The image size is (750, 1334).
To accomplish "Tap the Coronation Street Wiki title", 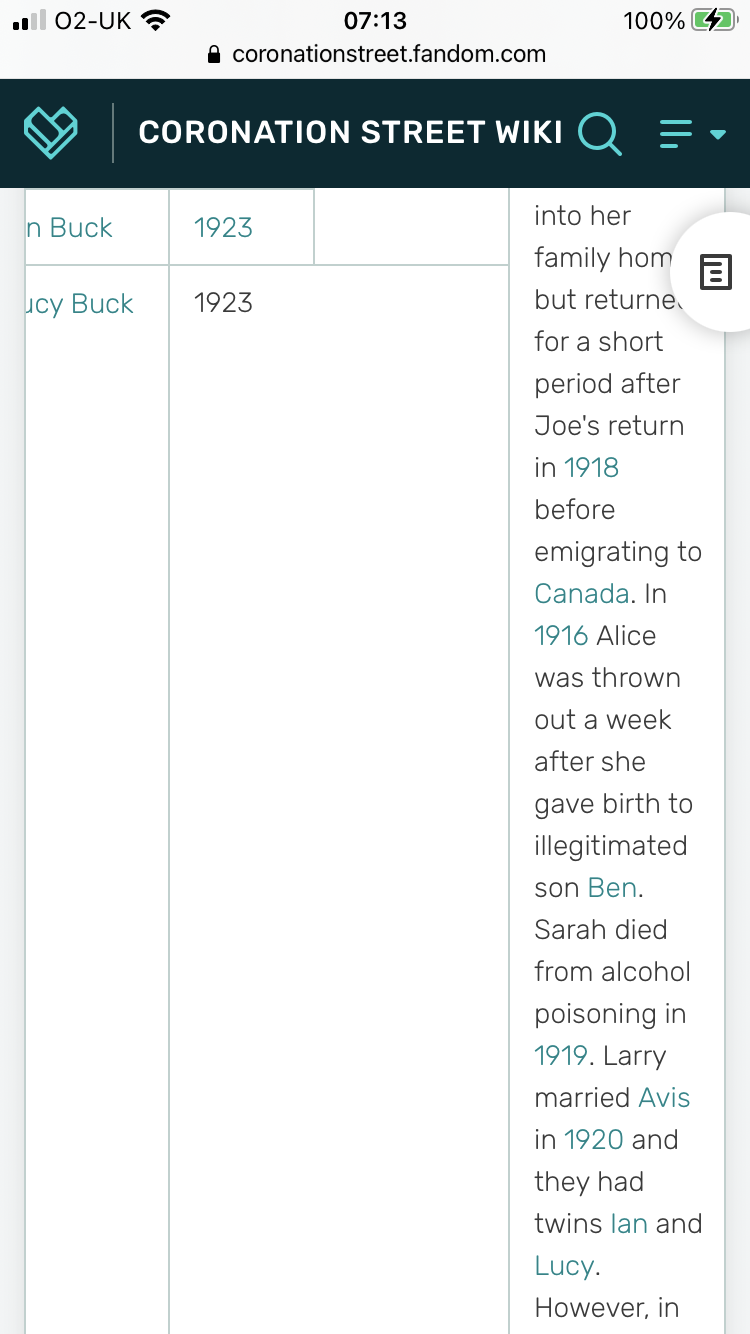I will (351, 132).
